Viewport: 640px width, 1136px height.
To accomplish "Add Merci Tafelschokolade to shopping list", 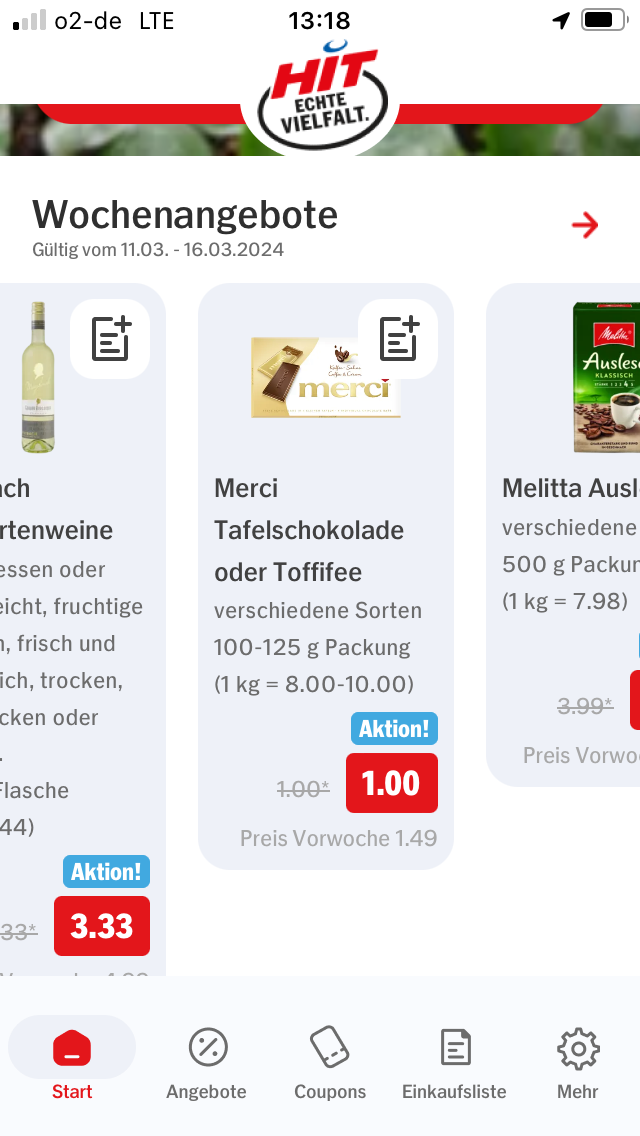I will (x=398, y=339).
